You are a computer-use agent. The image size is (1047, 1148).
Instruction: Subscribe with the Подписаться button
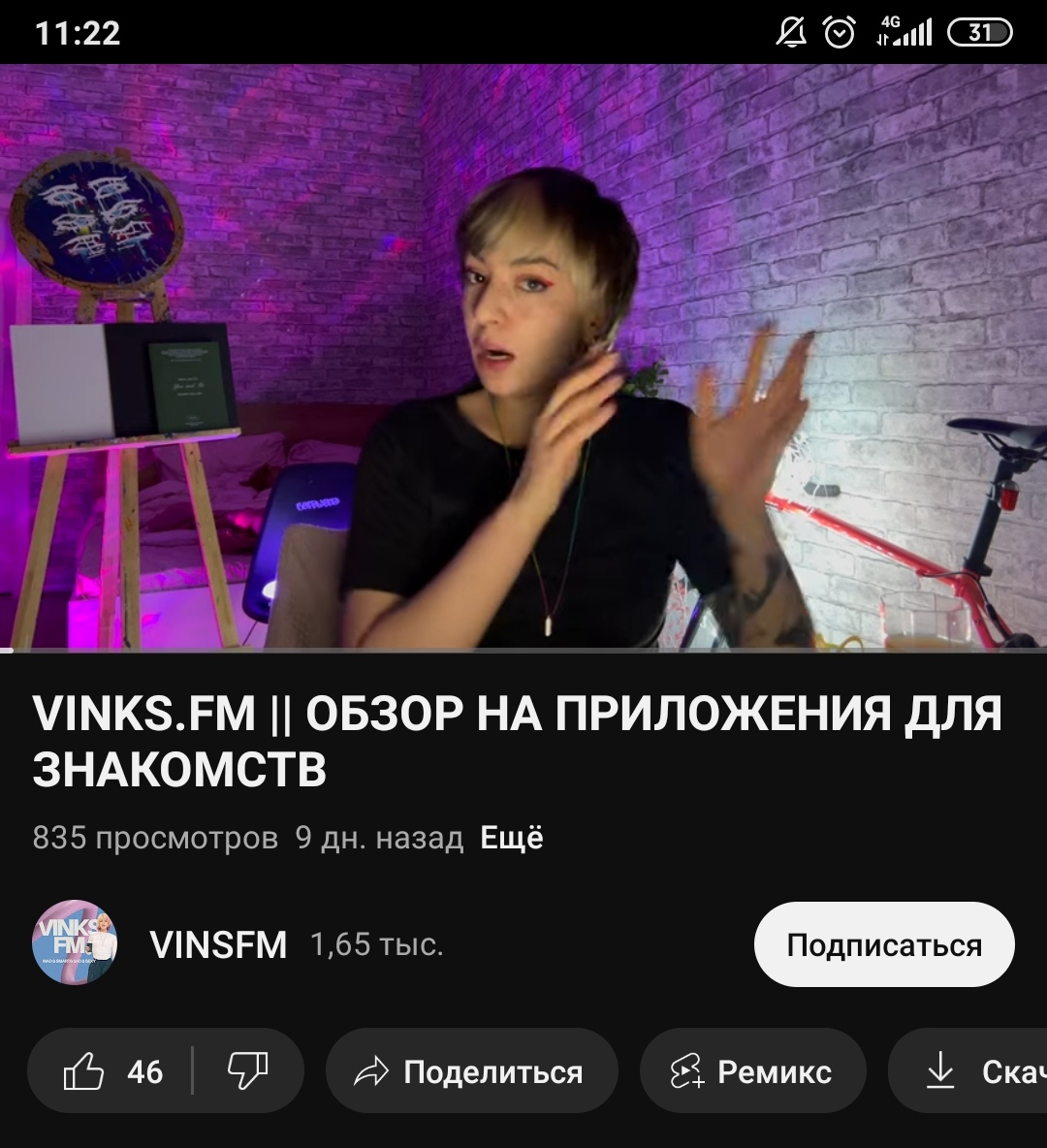click(x=883, y=944)
